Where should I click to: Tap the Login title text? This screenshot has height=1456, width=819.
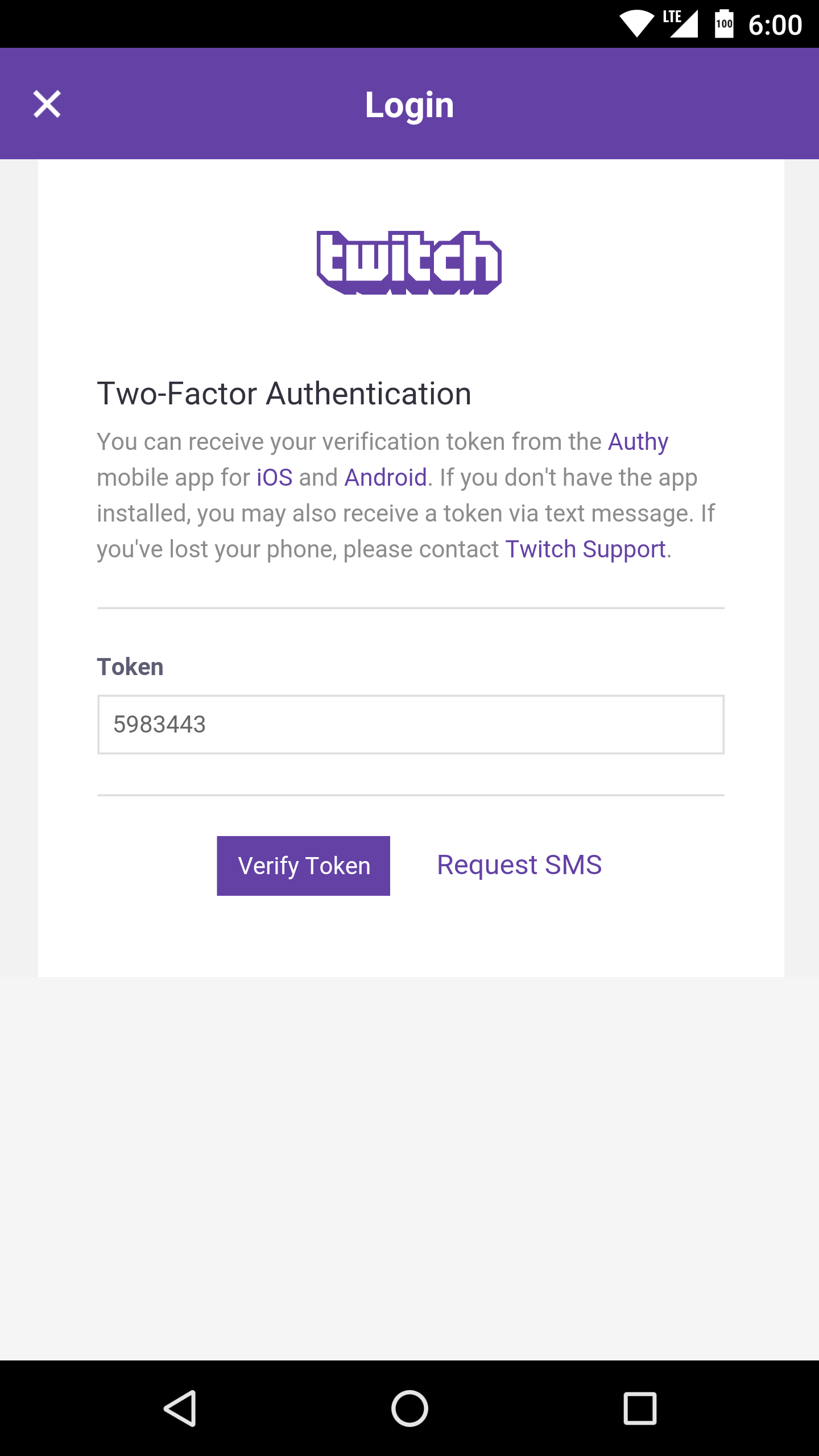(x=409, y=104)
